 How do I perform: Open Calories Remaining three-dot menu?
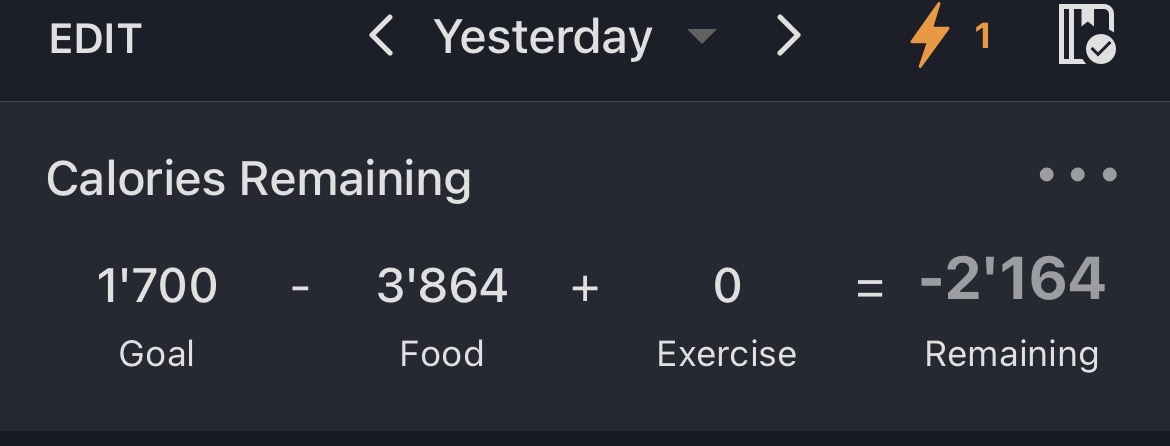pos(1077,176)
